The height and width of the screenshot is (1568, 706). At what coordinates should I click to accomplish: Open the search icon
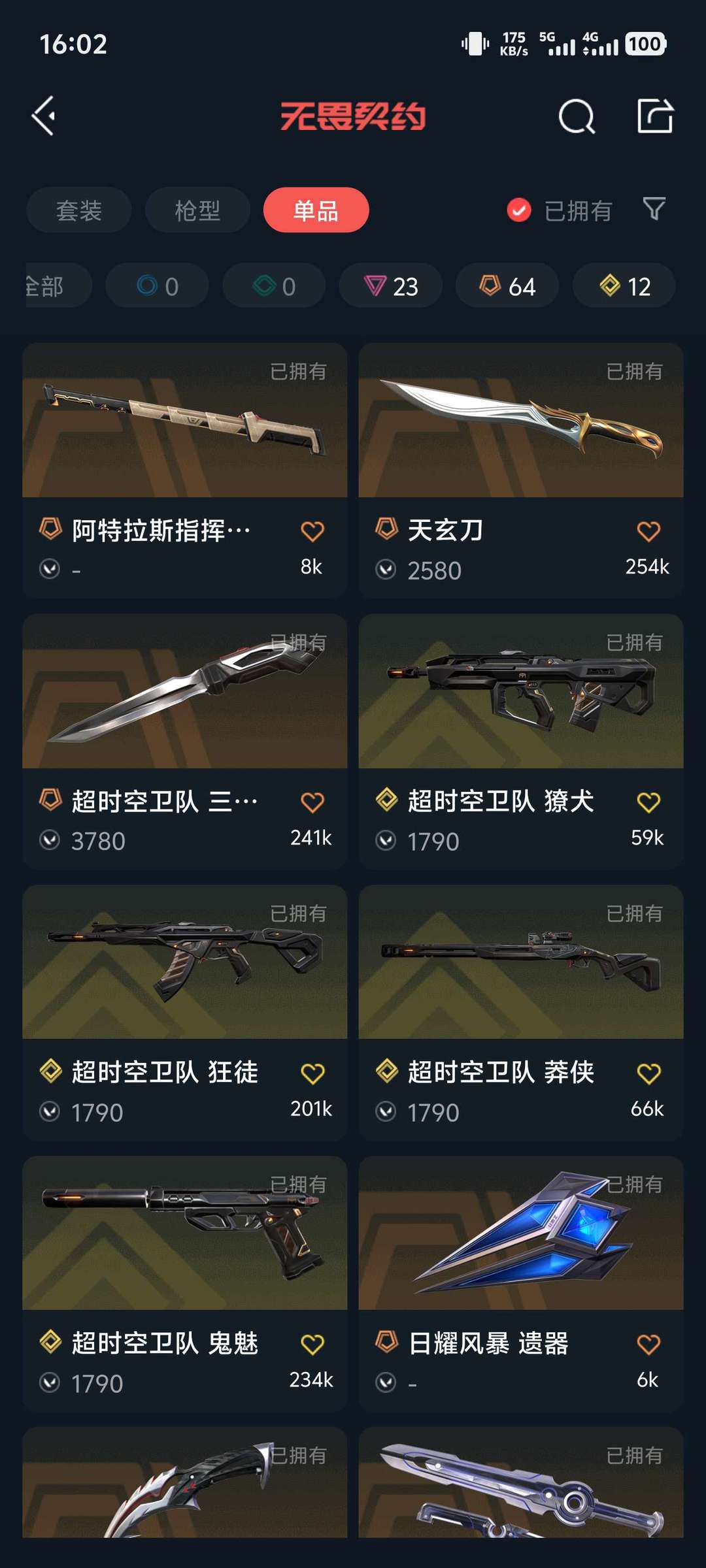click(576, 118)
